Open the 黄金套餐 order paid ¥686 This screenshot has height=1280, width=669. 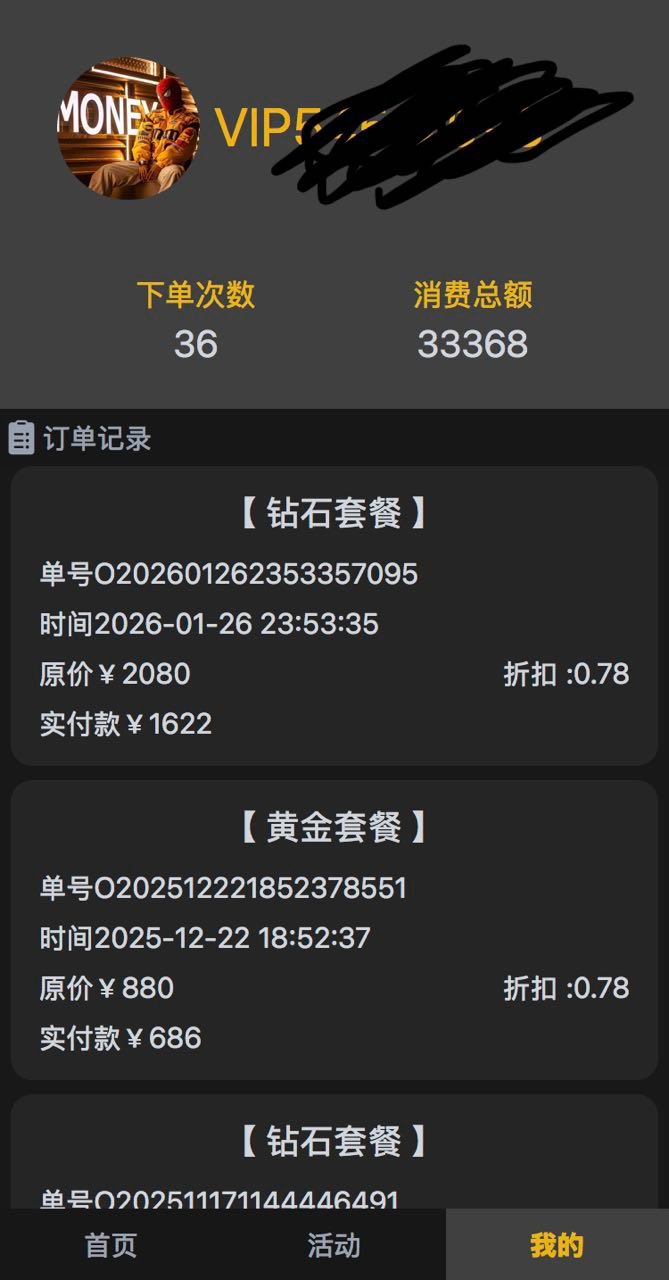point(334,930)
